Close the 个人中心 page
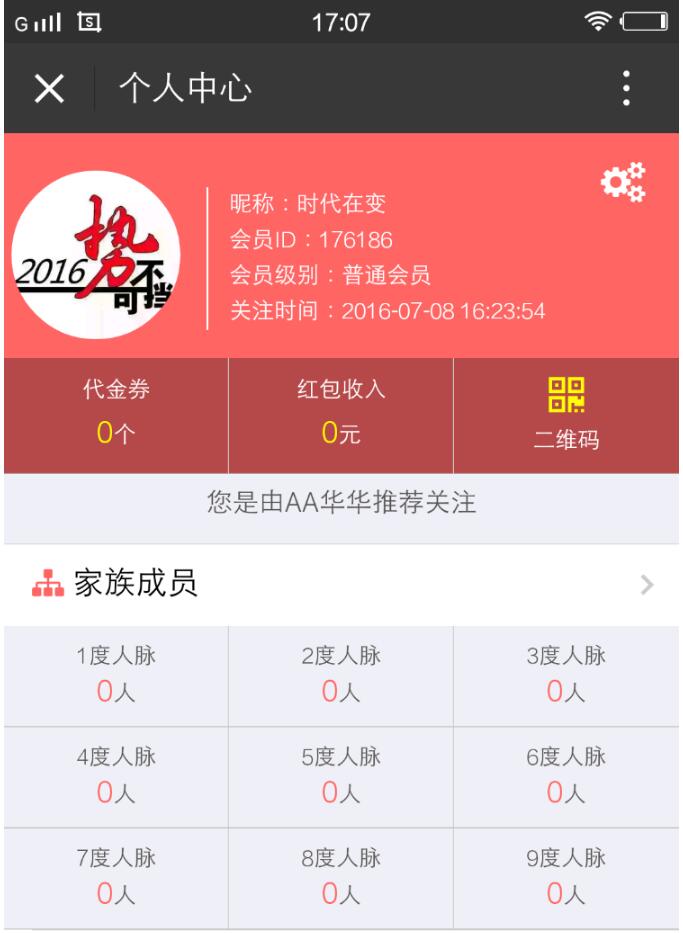This screenshot has width=683, height=933. [x=49, y=90]
